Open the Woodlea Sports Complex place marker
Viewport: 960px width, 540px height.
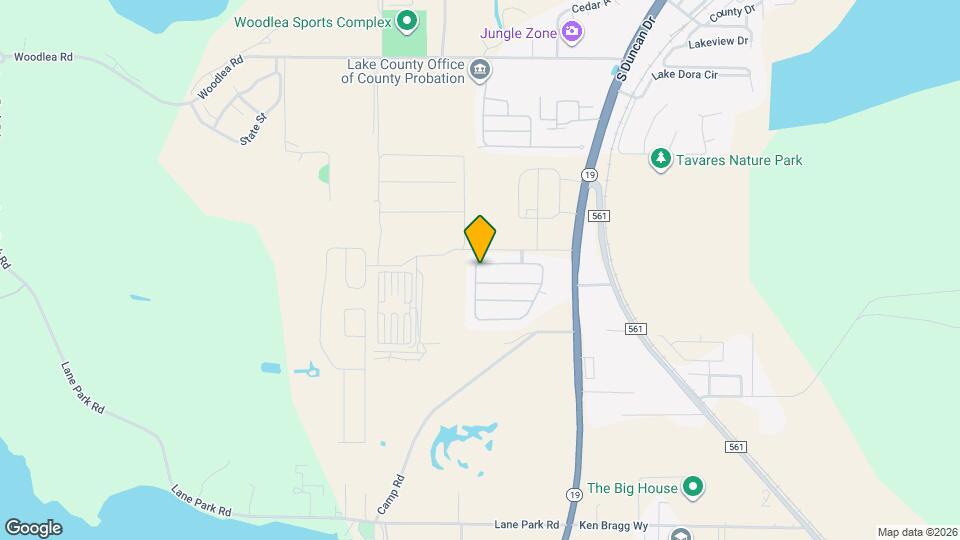point(406,20)
